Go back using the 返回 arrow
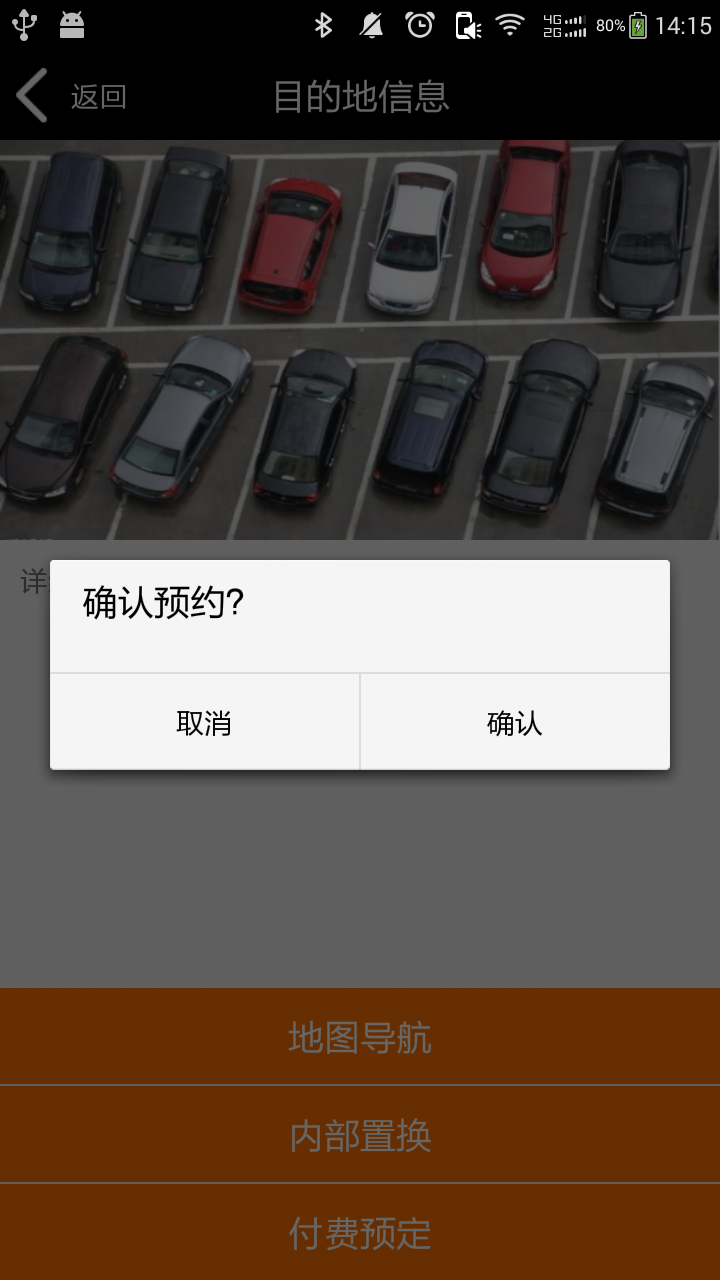720x1280 pixels. tap(68, 97)
